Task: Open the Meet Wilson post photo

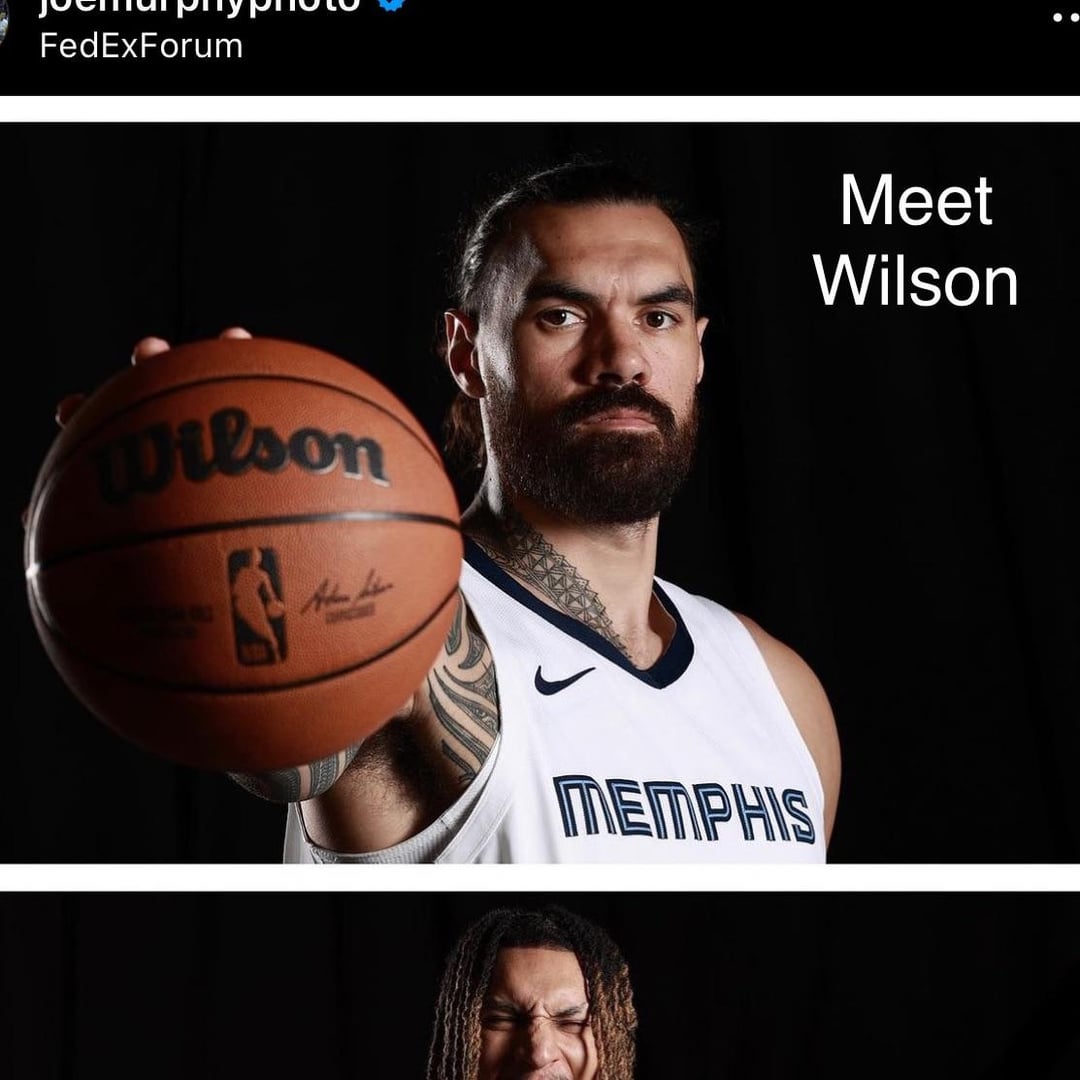Action: [x=540, y=492]
